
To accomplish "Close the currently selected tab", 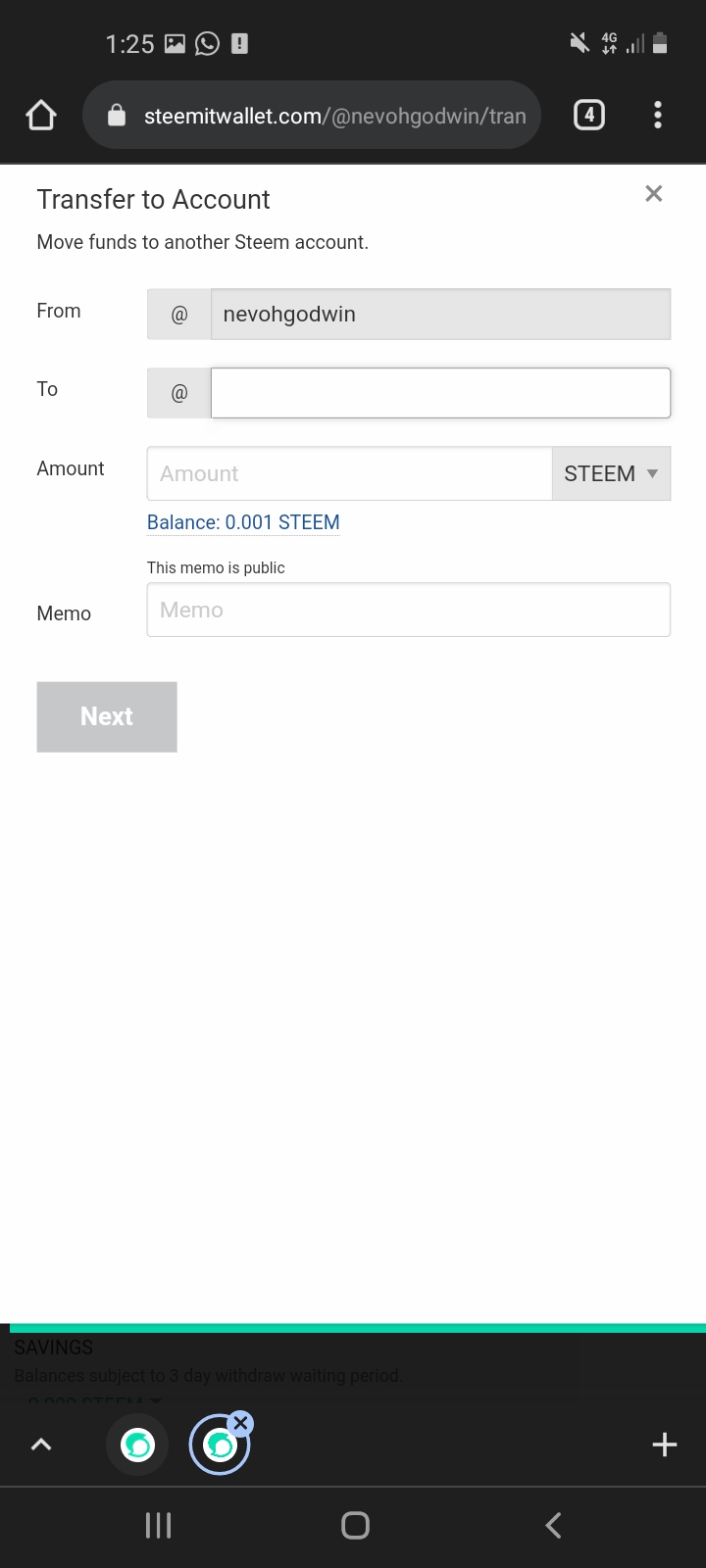I will 240,1424.
